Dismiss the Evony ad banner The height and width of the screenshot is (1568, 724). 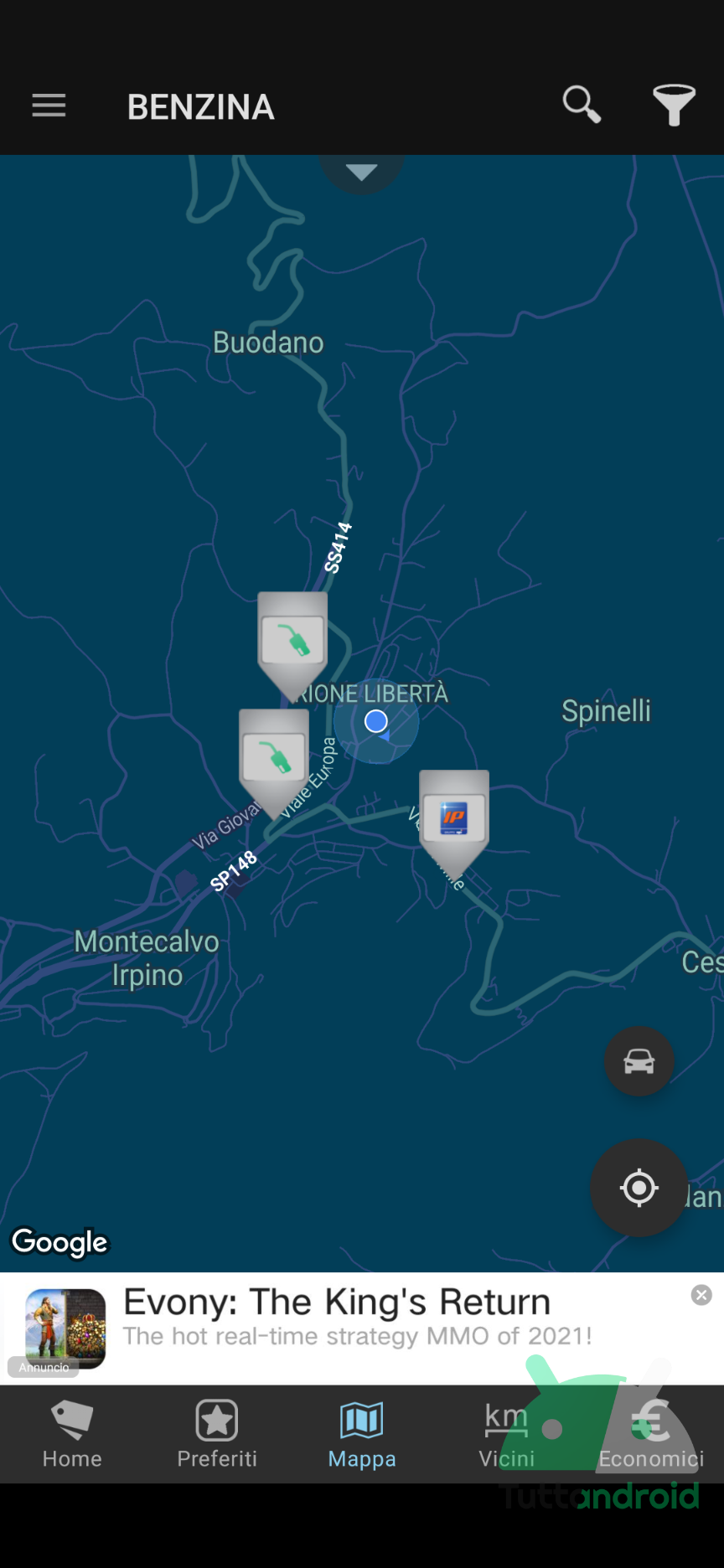click(x=701, y=1296)
